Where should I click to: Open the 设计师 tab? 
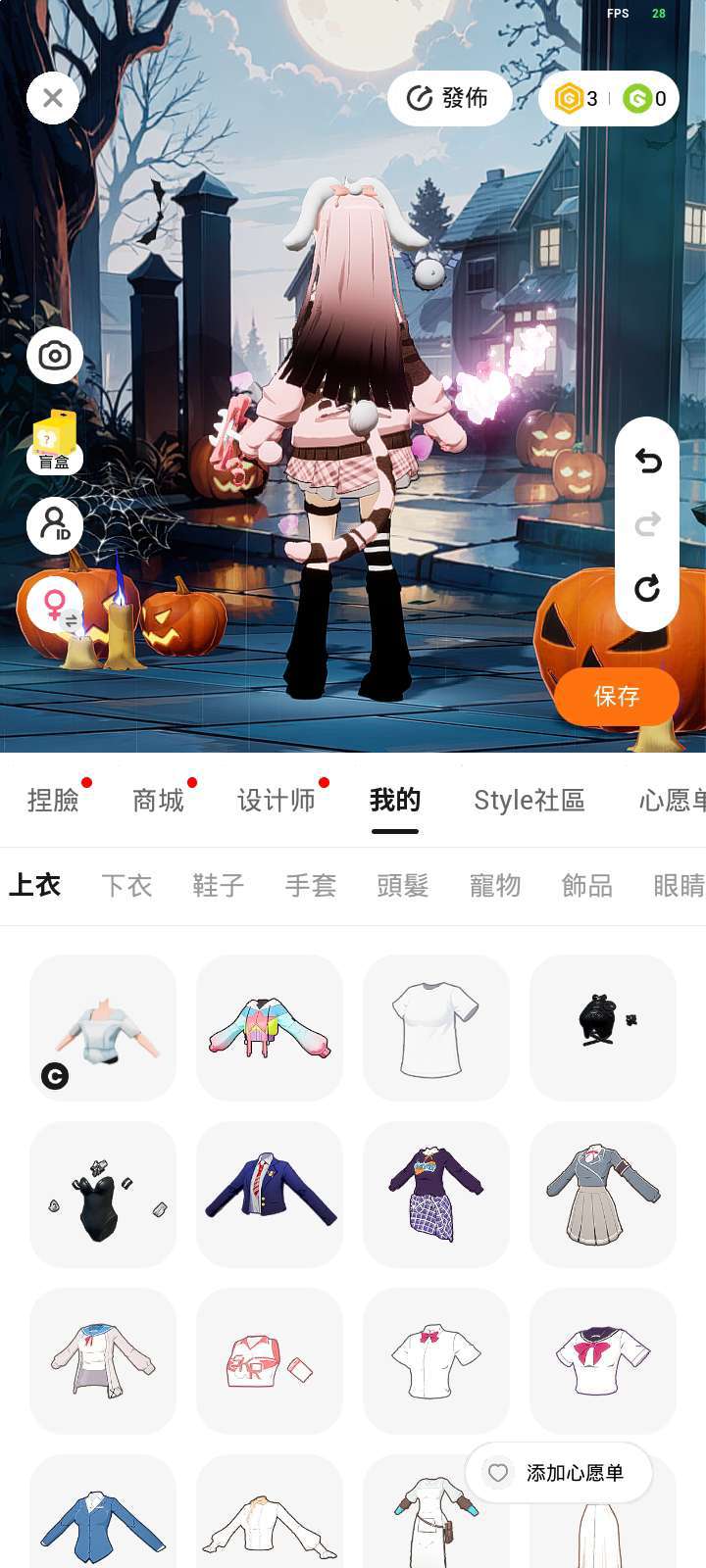point(276,801)
